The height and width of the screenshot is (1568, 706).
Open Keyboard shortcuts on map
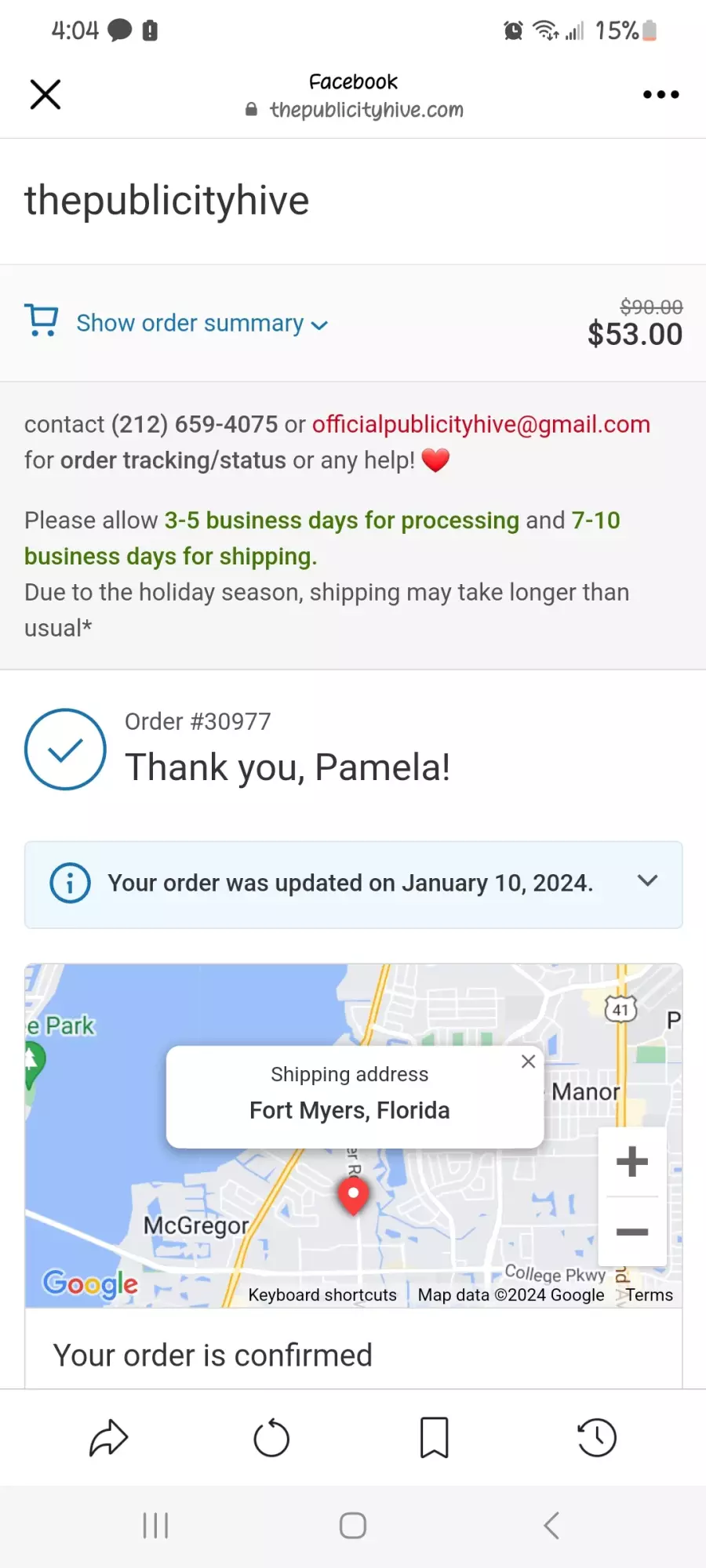tap(322, 1295)
